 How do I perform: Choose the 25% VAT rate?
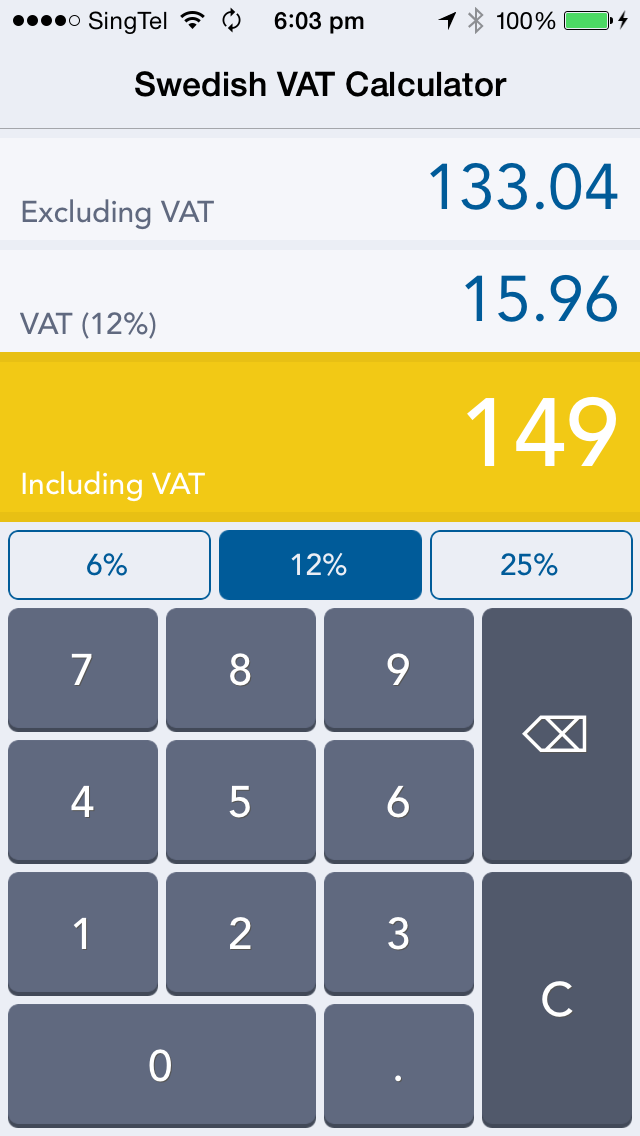531,565
